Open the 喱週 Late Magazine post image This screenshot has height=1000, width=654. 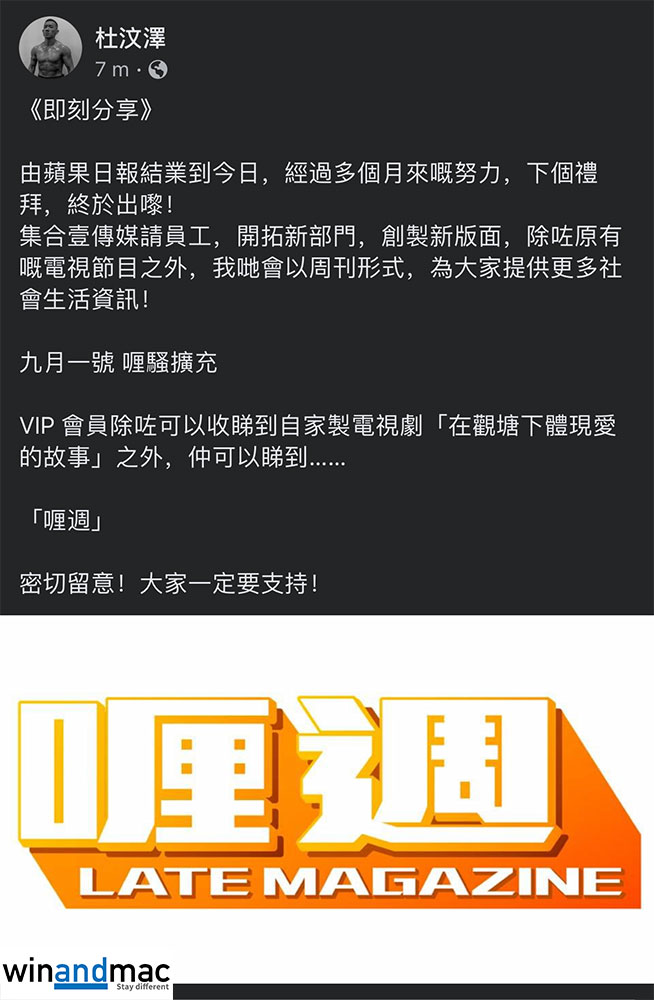click(x=327, y=800)
